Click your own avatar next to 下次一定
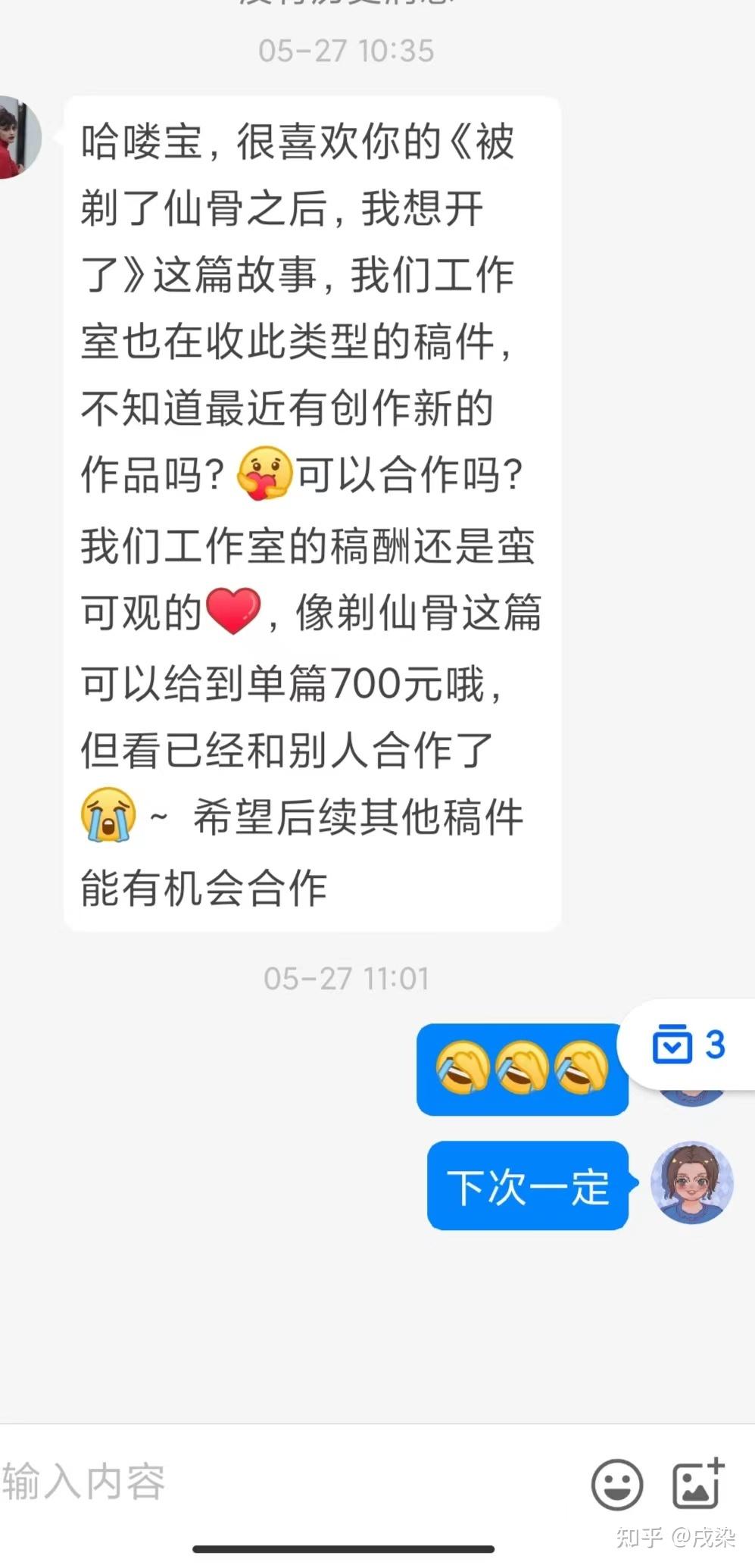Screen dimensions: 755x1568 (690, 1187)
